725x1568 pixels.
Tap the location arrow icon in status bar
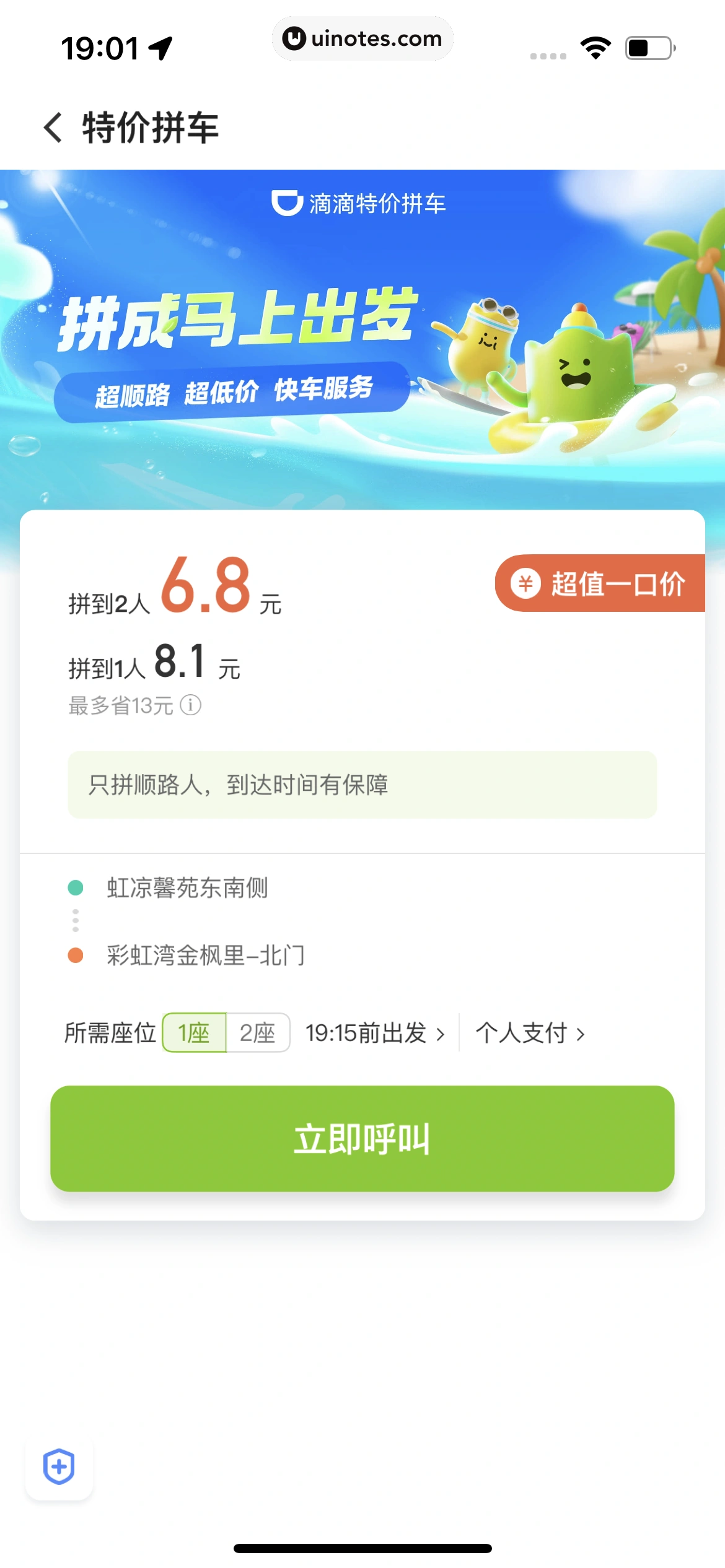point(160,46)
